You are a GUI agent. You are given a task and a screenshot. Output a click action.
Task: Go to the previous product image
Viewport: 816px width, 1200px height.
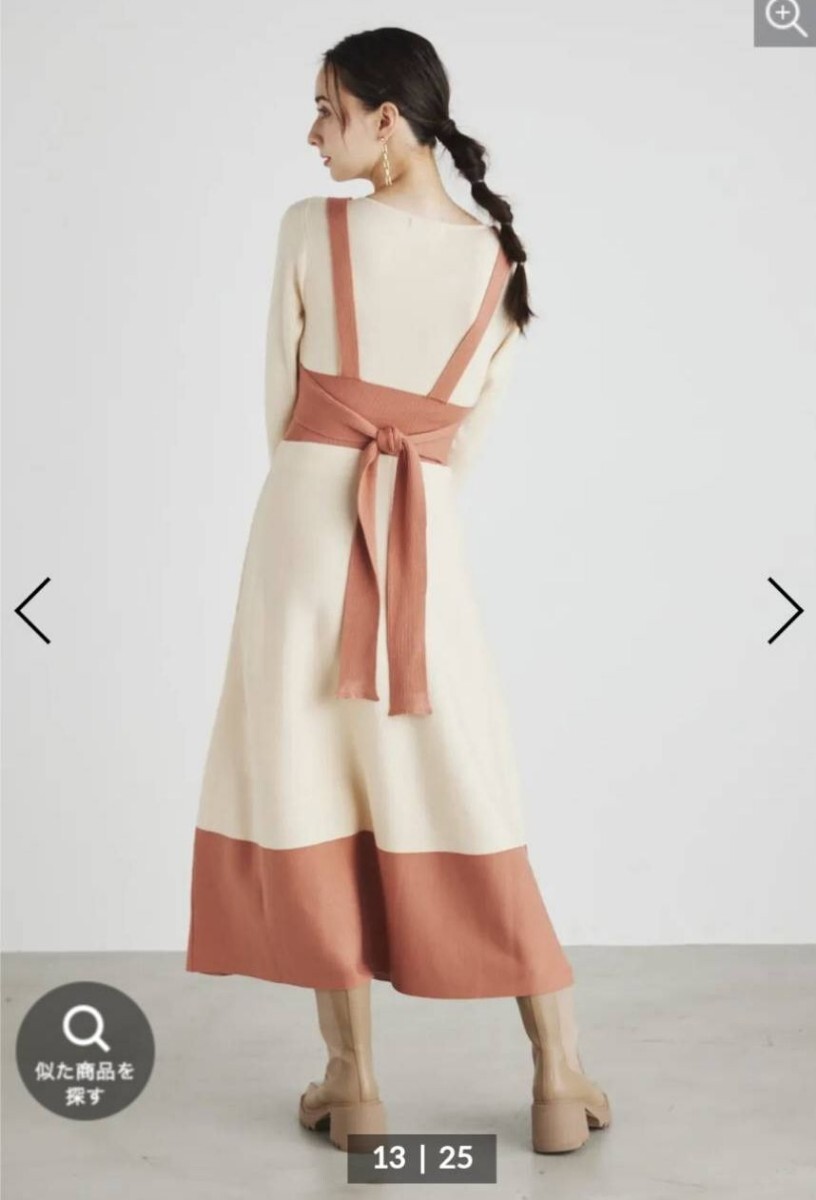click(x=32, y=610)
